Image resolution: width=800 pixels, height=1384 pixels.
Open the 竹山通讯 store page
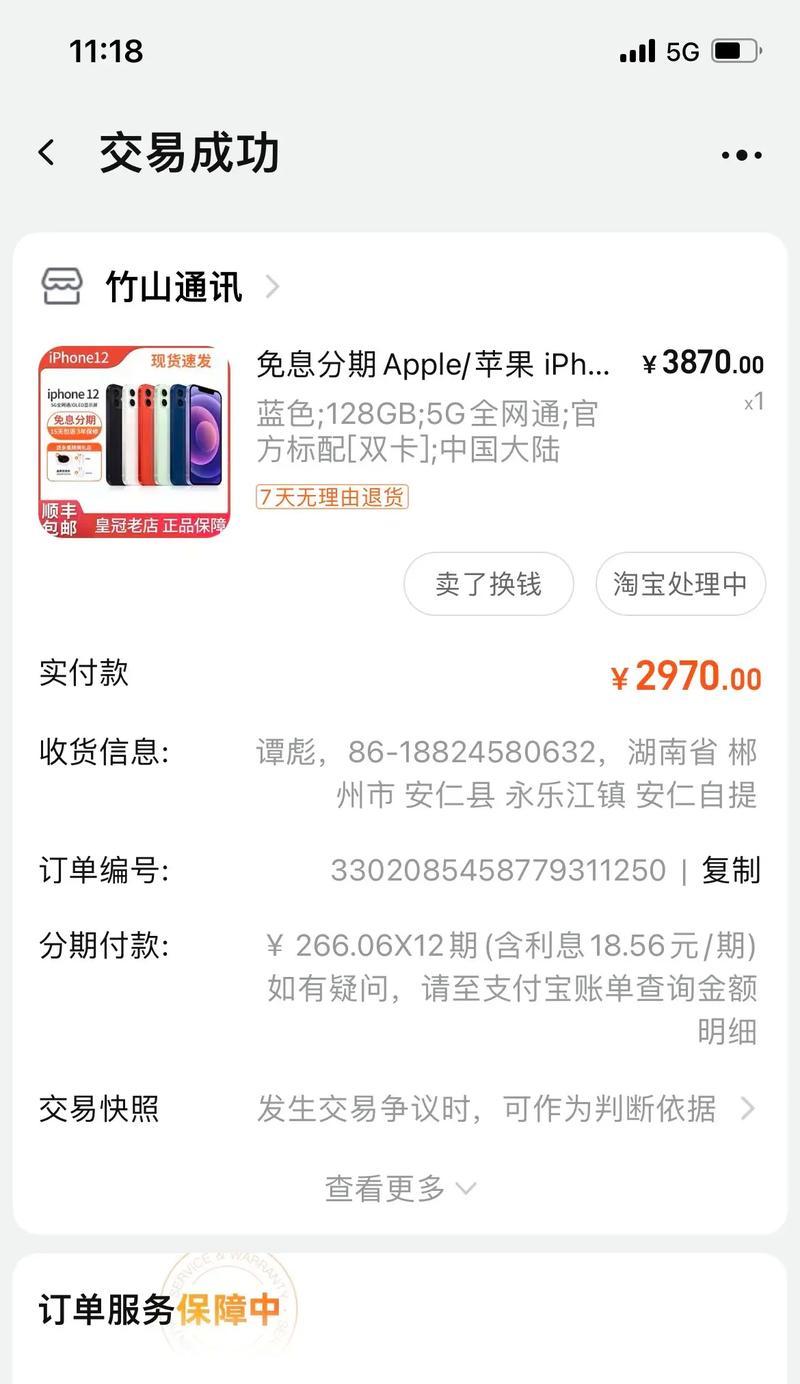(175, 287)
